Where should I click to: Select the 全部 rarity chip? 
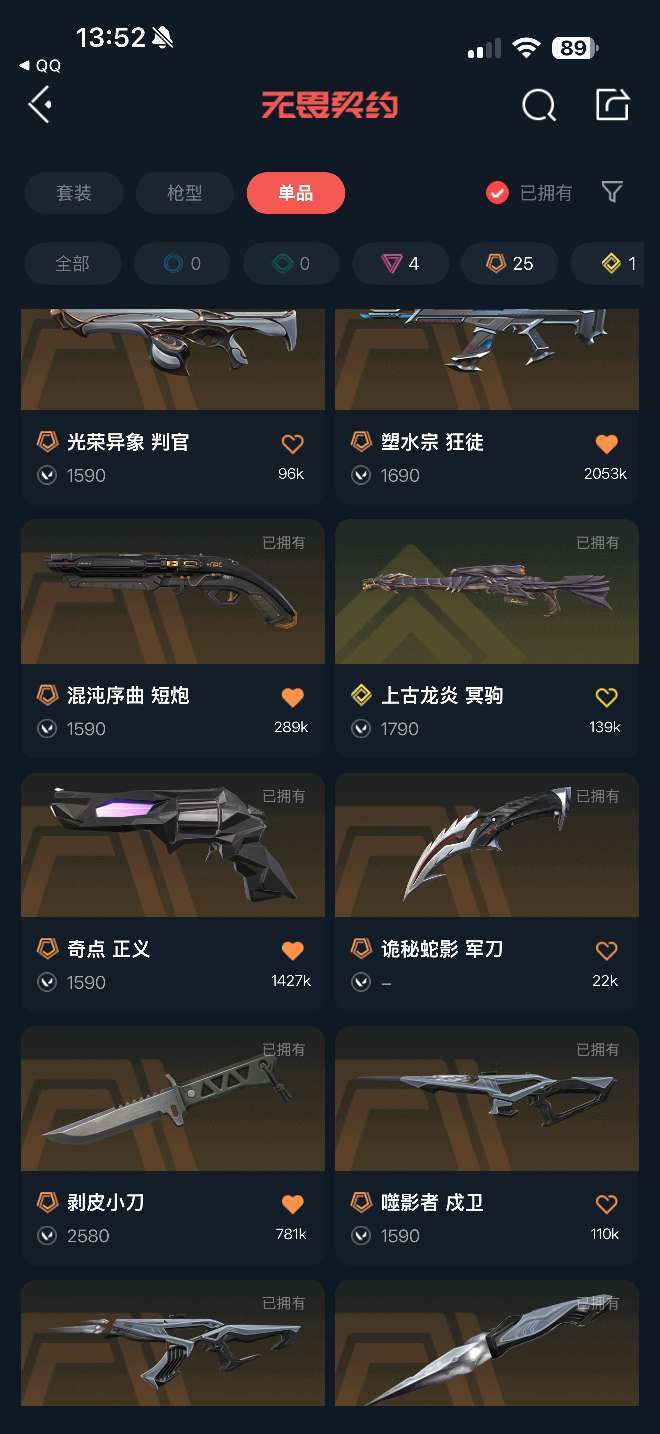73,263
